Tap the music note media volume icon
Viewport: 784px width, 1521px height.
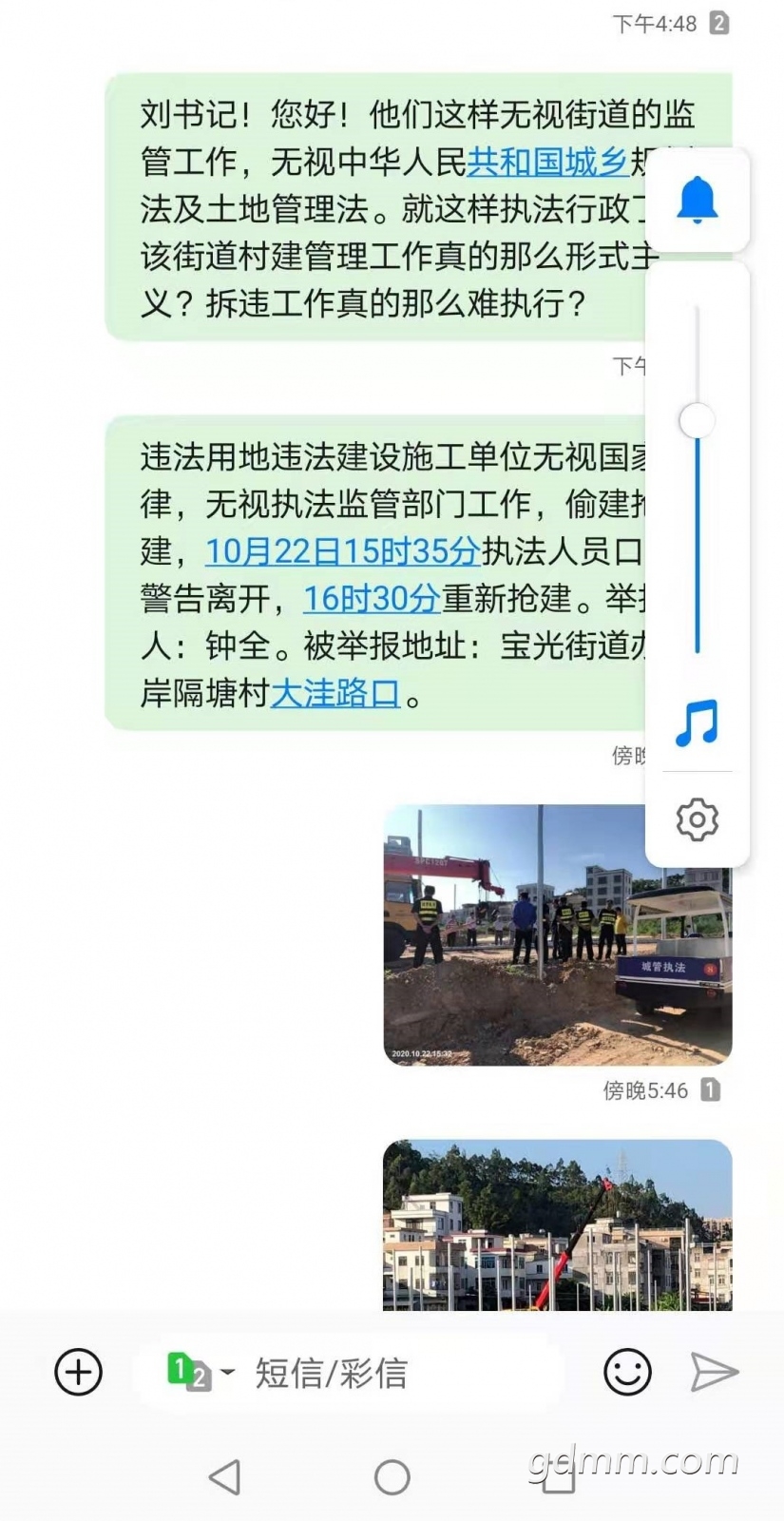coord(697,722)
